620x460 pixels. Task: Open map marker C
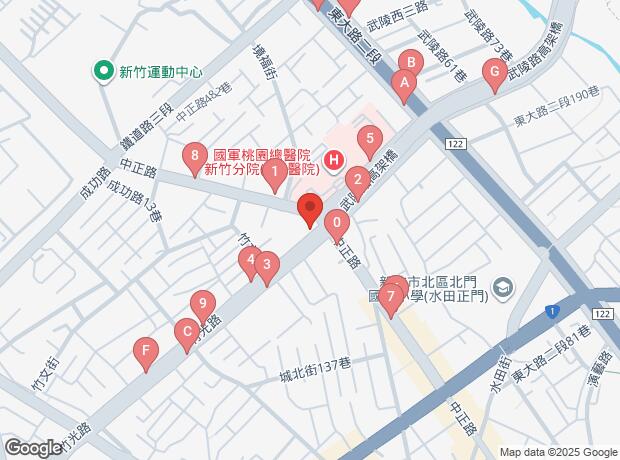click(x=185, y=331)
